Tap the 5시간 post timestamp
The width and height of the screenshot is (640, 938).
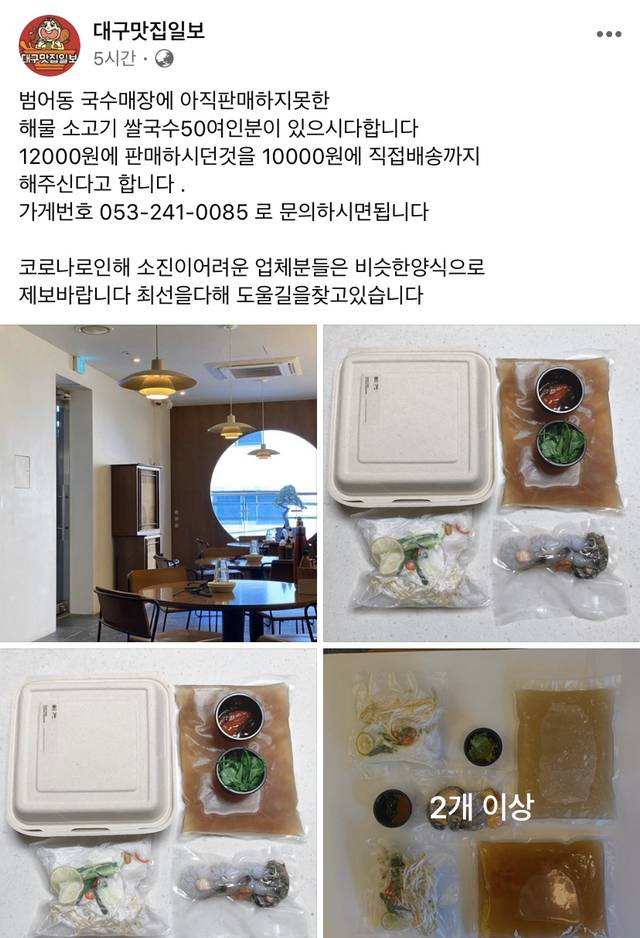point(112,58)
